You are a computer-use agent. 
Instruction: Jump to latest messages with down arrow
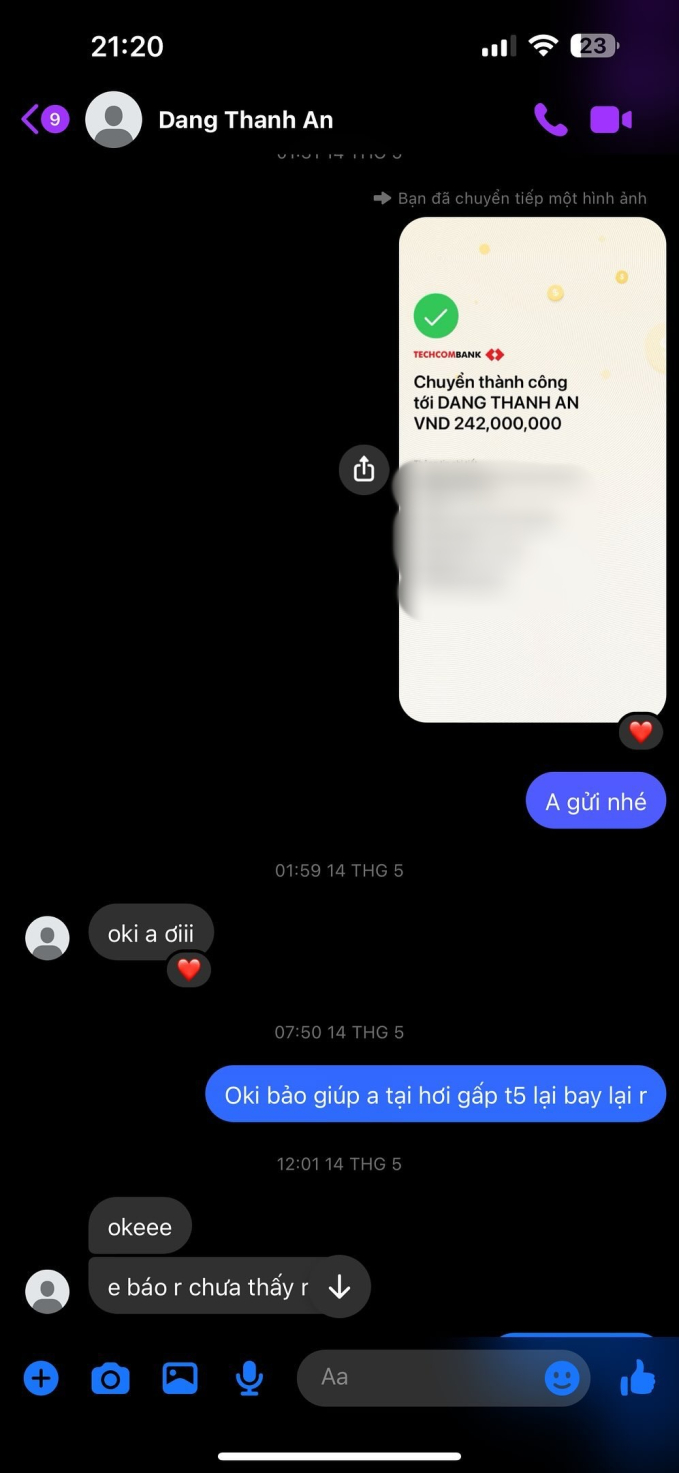[x=340, y=1287]
